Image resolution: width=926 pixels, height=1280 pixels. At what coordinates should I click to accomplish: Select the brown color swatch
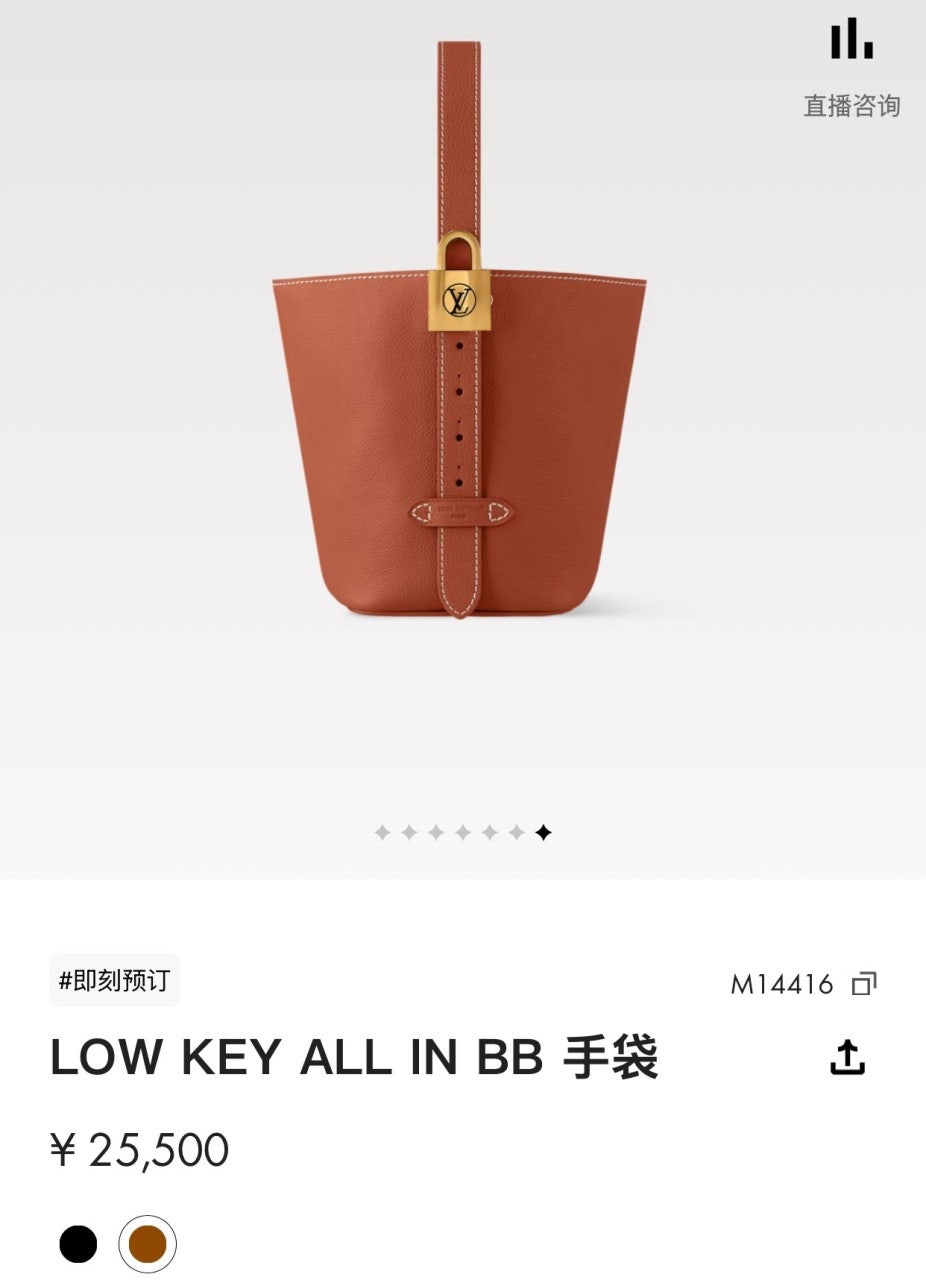coord(147,1244)
